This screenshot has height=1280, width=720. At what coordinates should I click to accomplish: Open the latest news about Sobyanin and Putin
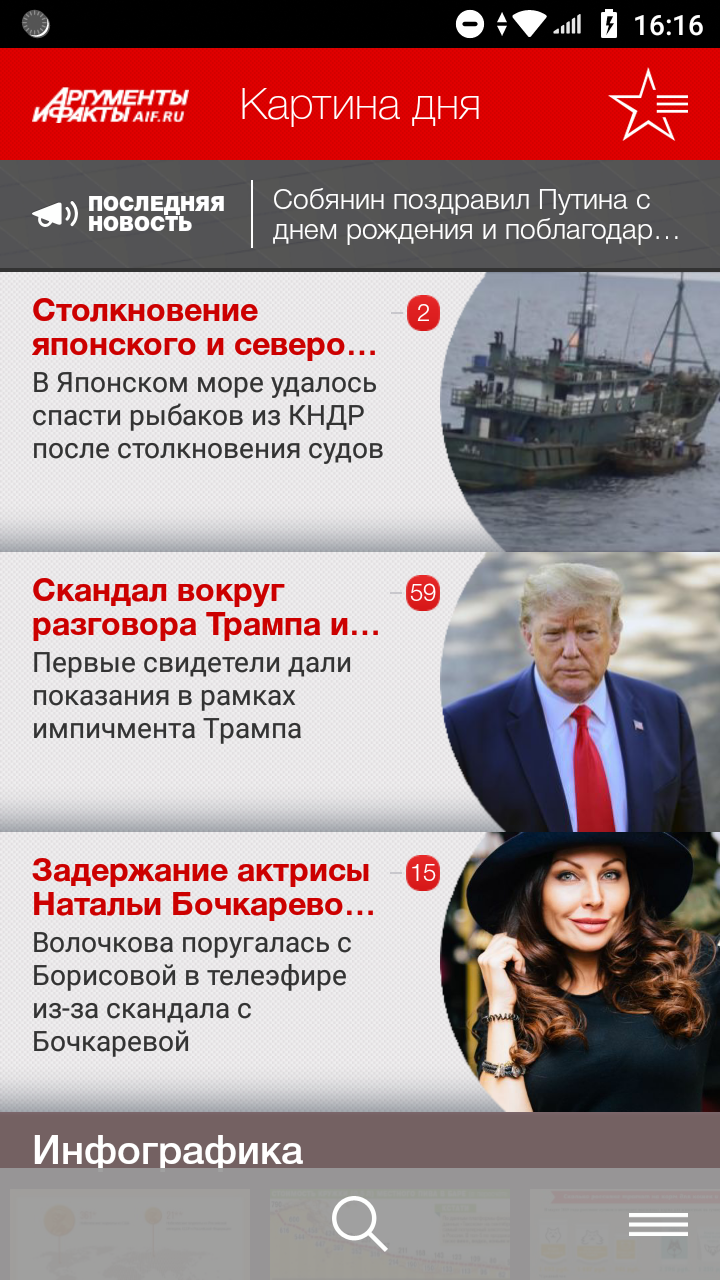[476, 215]
